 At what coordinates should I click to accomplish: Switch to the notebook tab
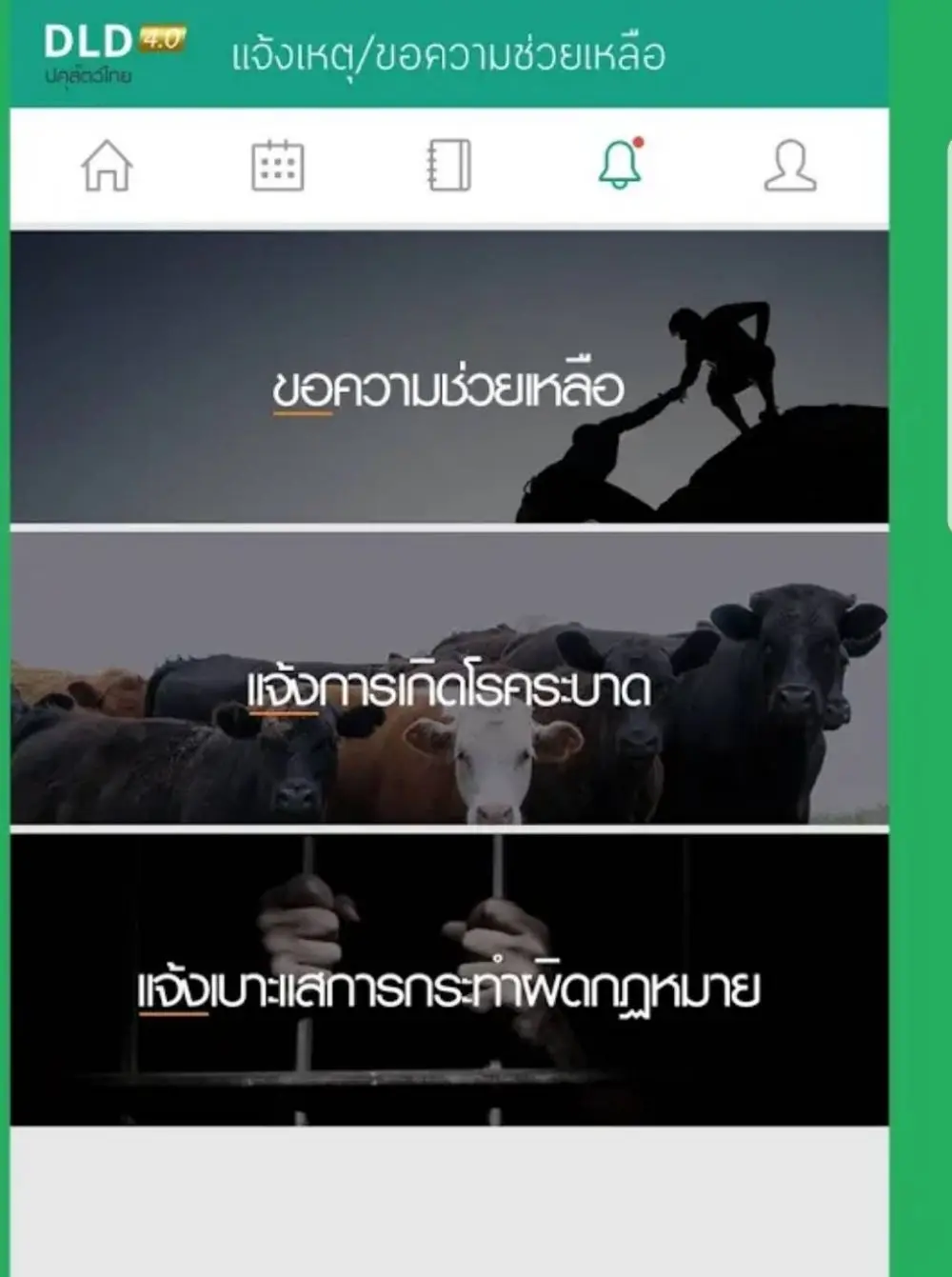coord(448,167)
